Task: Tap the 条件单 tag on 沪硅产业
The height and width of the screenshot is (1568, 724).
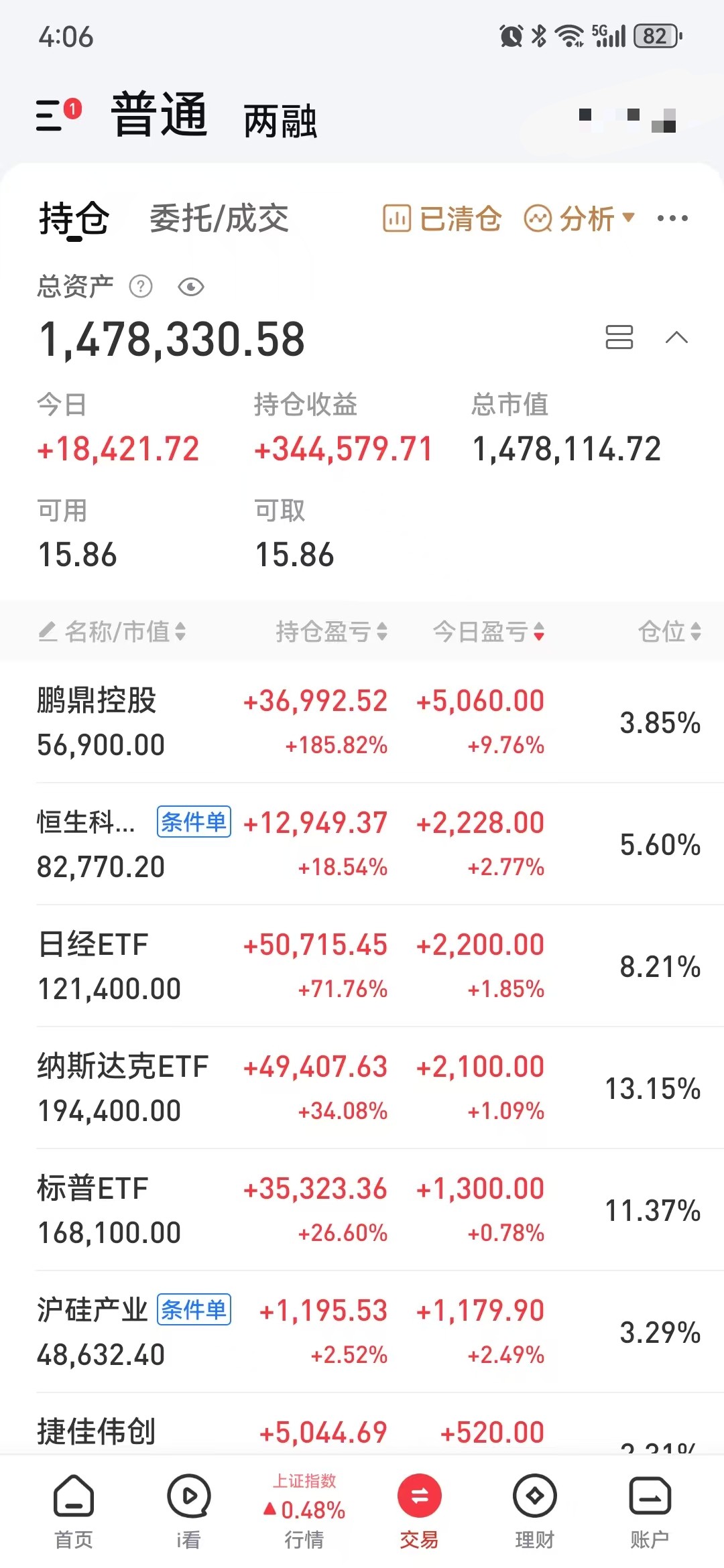Action: [194, 1309]
